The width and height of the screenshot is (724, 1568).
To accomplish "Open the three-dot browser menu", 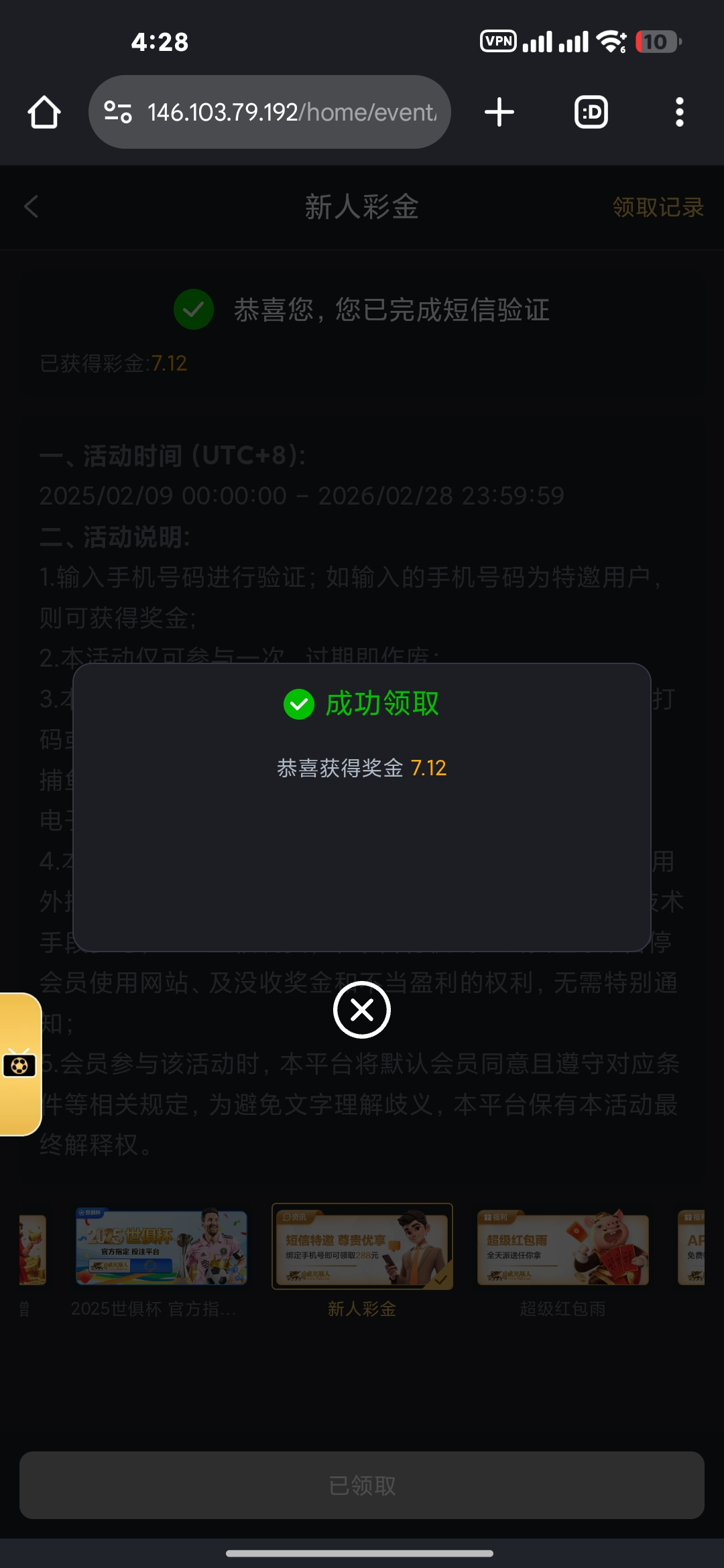I will pyautogui.click(x=680, y=111).
